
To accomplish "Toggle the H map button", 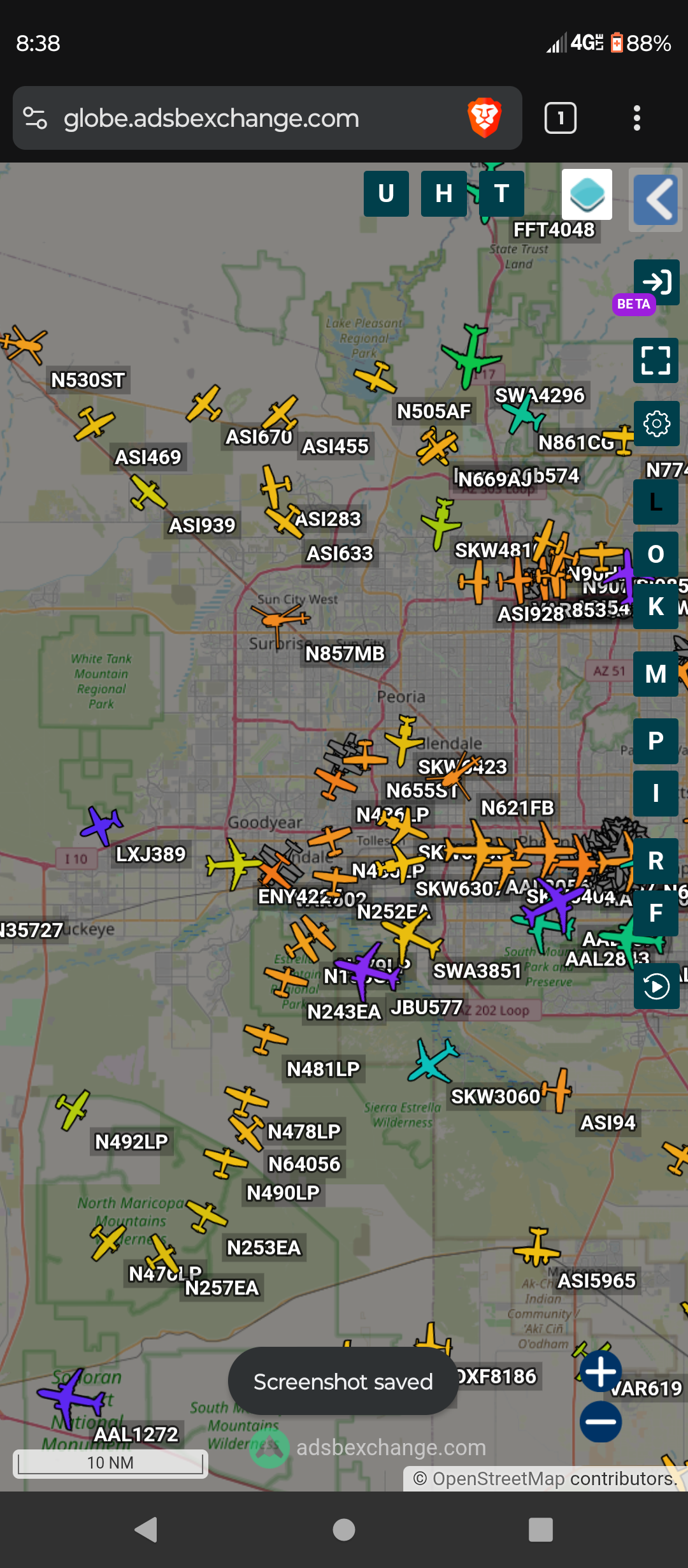I will pyautogui.click(x=444, y=194).
